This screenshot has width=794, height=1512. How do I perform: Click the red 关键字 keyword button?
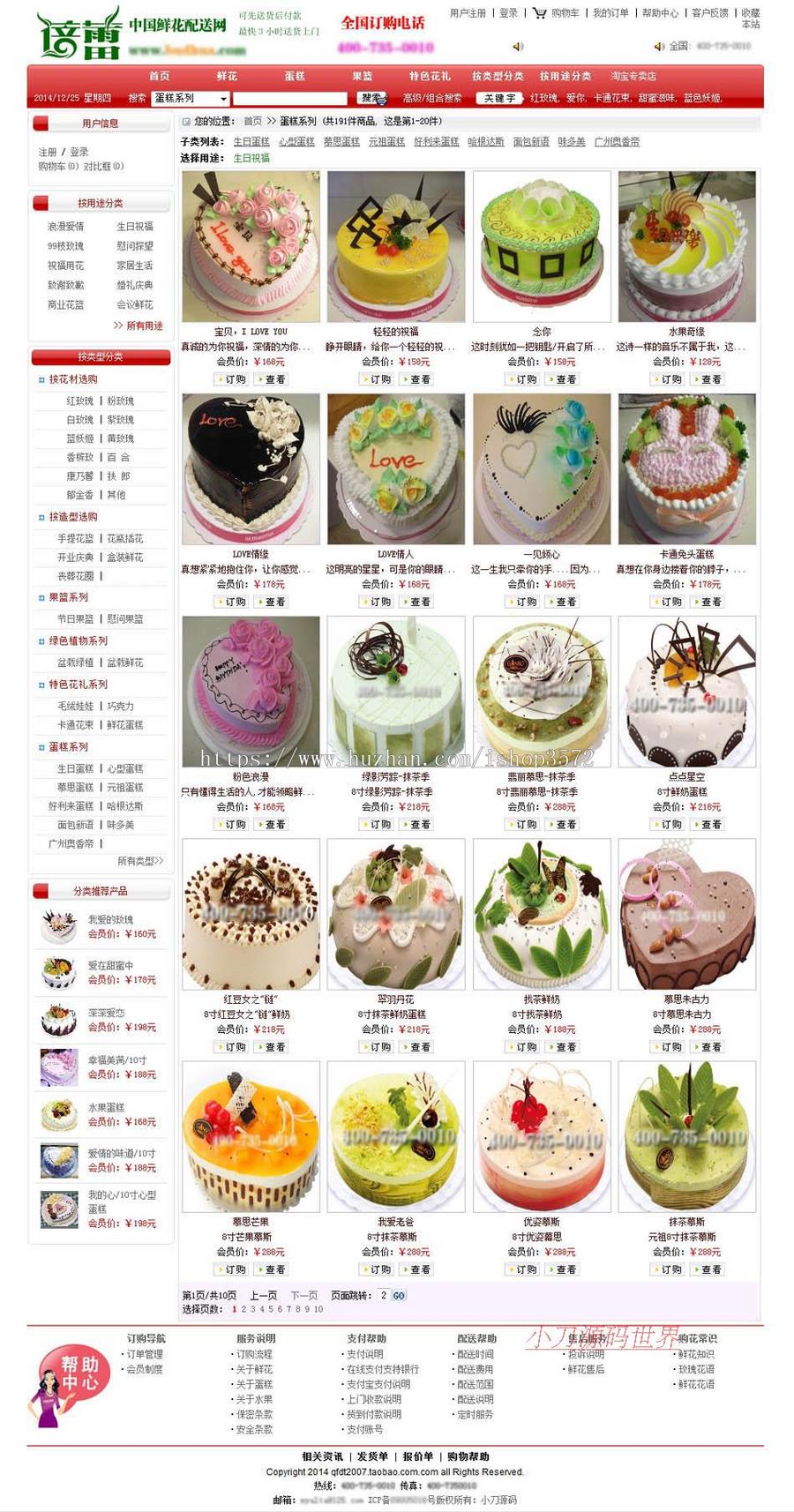point(497,100)
